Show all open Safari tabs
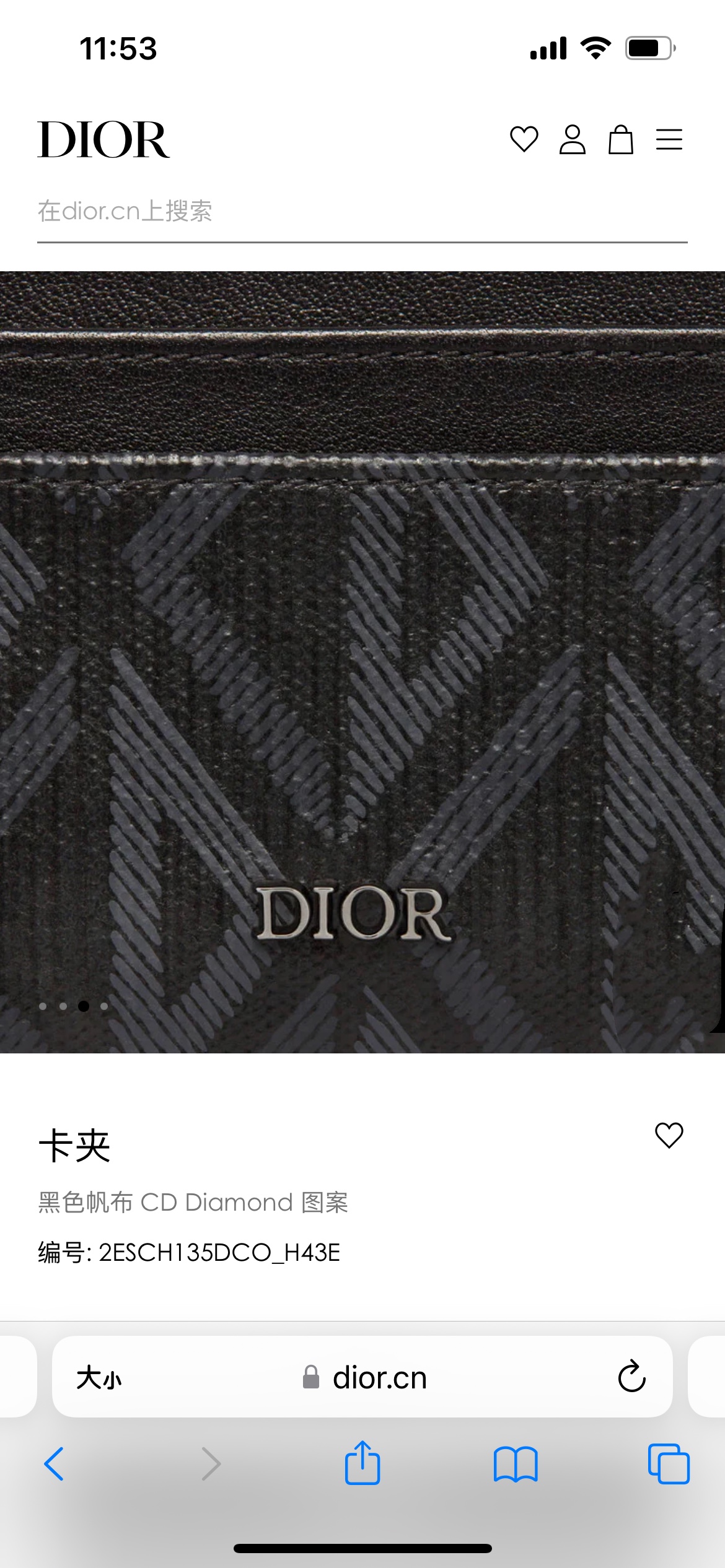 [668, 1464]
